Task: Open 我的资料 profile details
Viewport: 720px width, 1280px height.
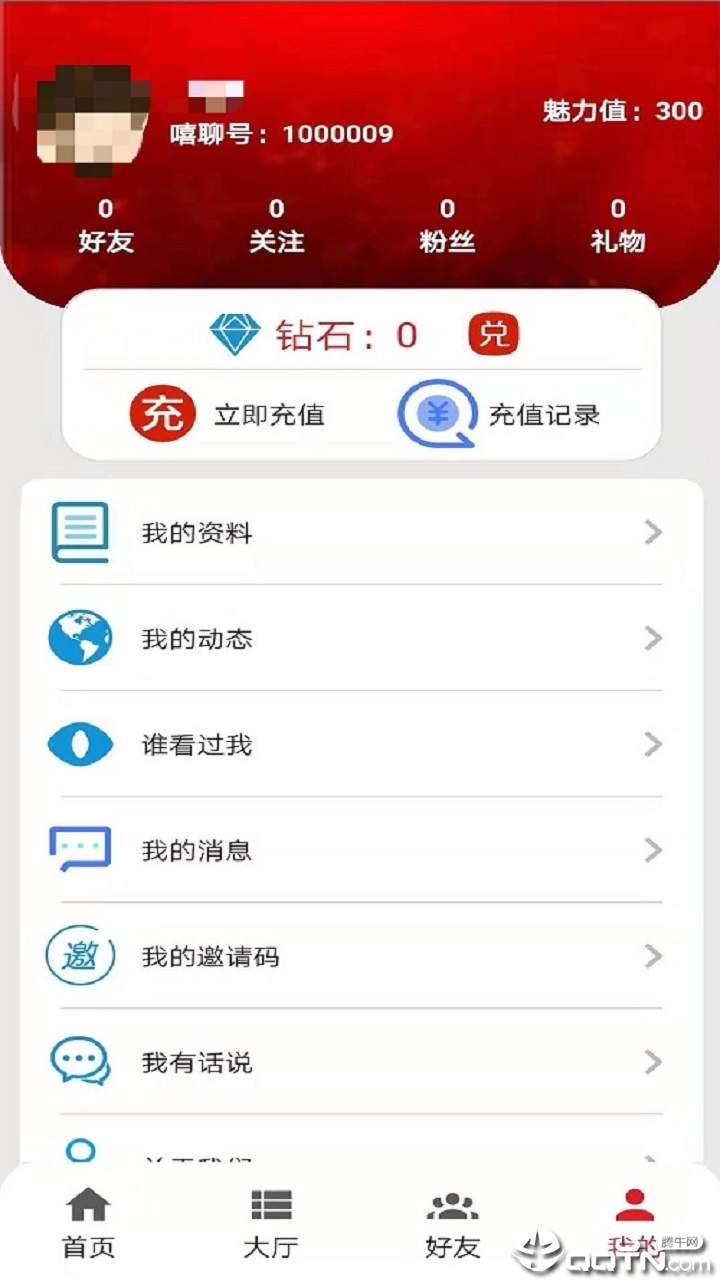Action: pos(360,533)
